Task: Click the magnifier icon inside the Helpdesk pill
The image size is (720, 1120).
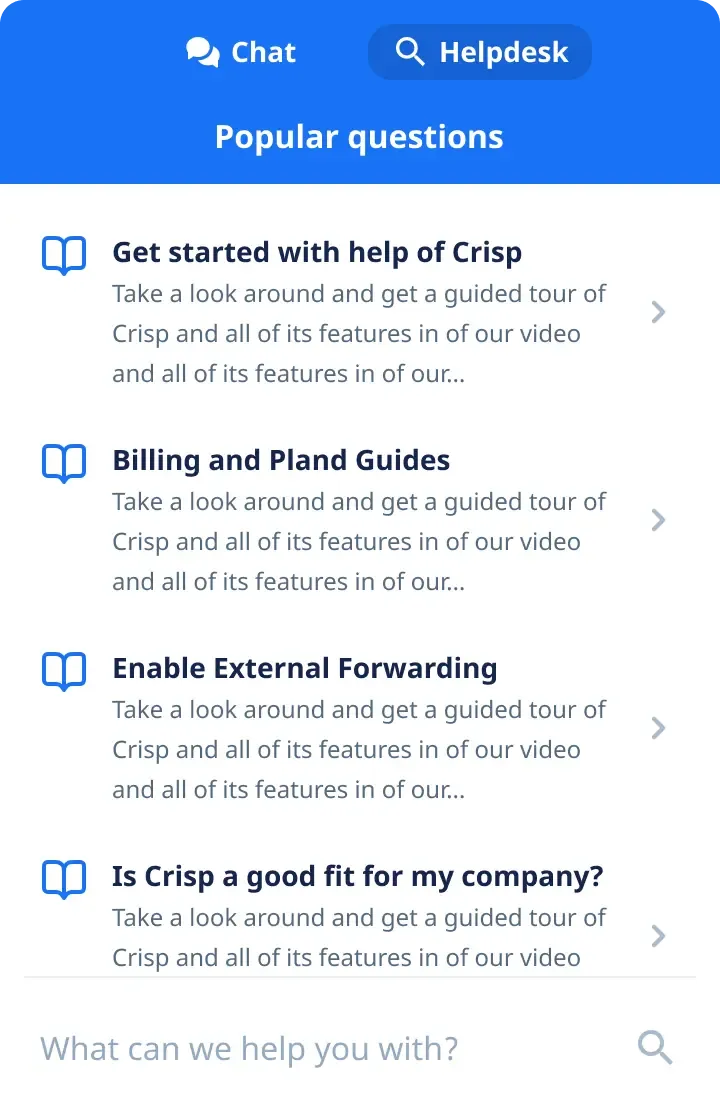Action: (x=410, y=52)
